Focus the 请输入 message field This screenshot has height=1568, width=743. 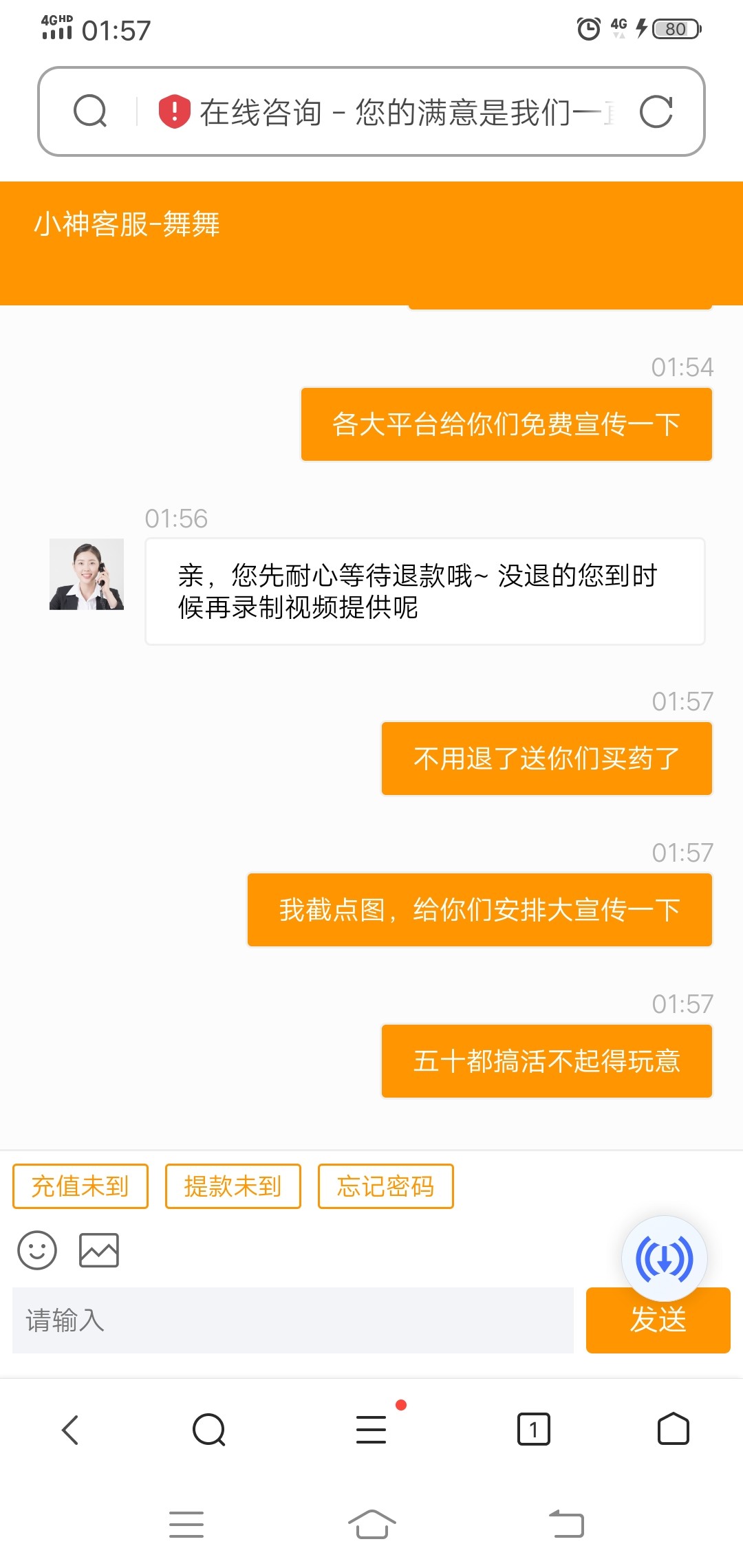click(293, 1320)
